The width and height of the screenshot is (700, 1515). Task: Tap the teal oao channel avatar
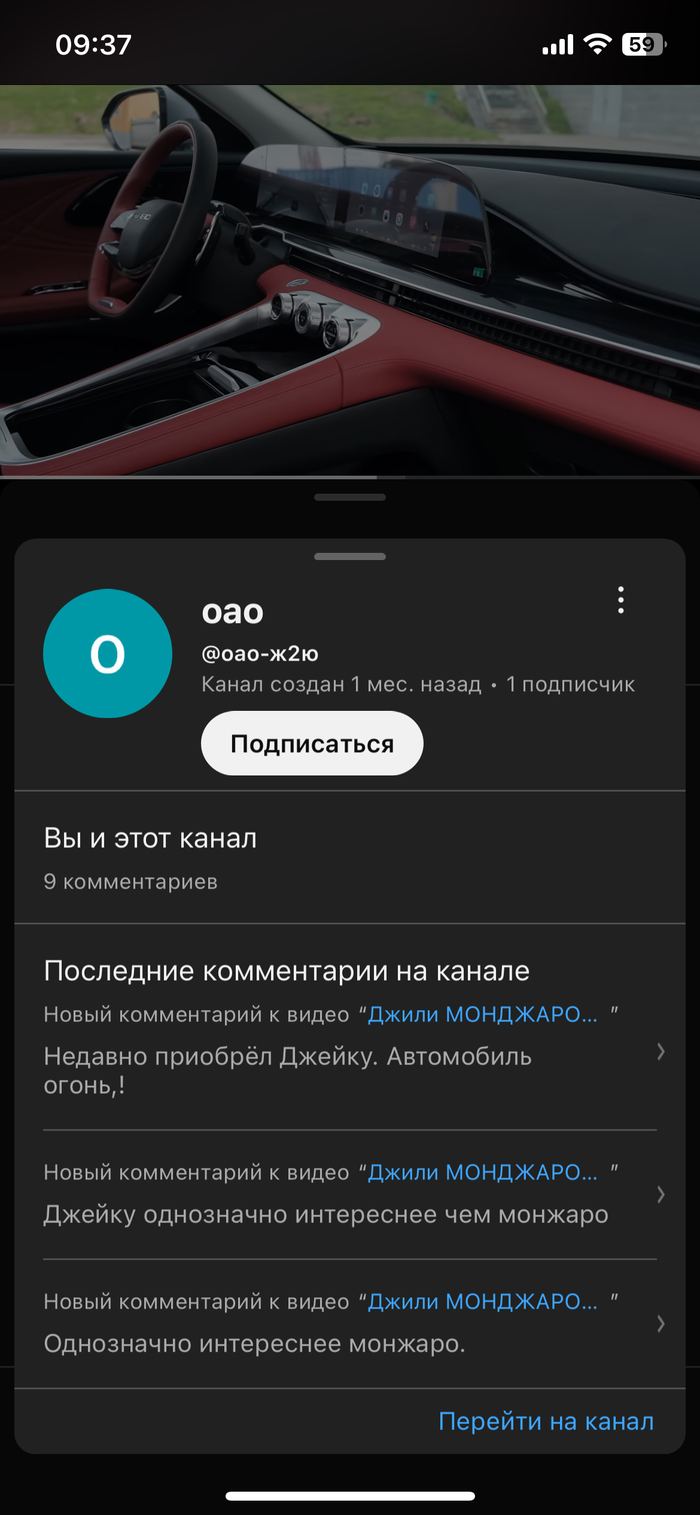click(x=107, y=654)
